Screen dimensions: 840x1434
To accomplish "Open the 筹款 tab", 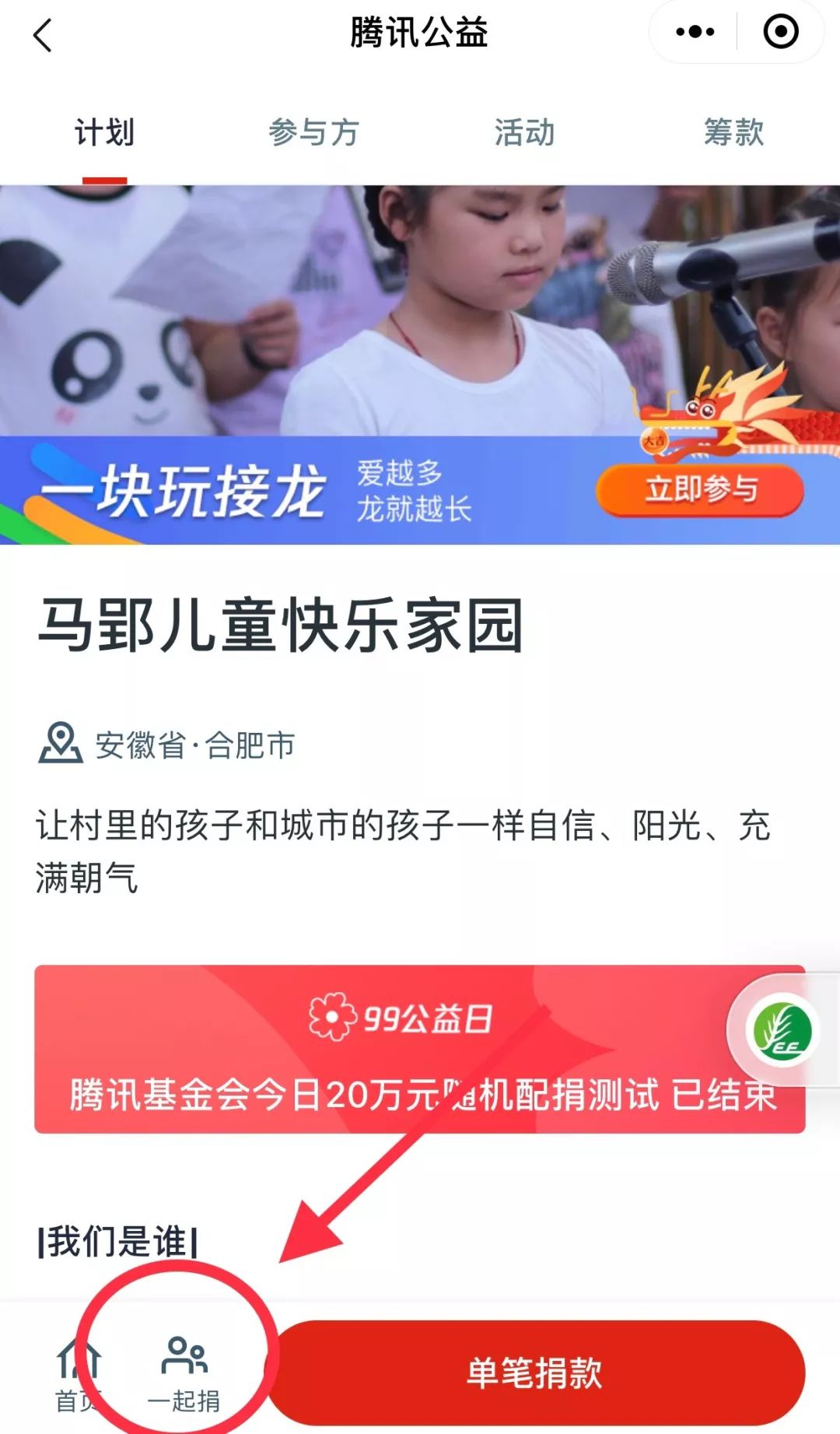I will [733, 132].
